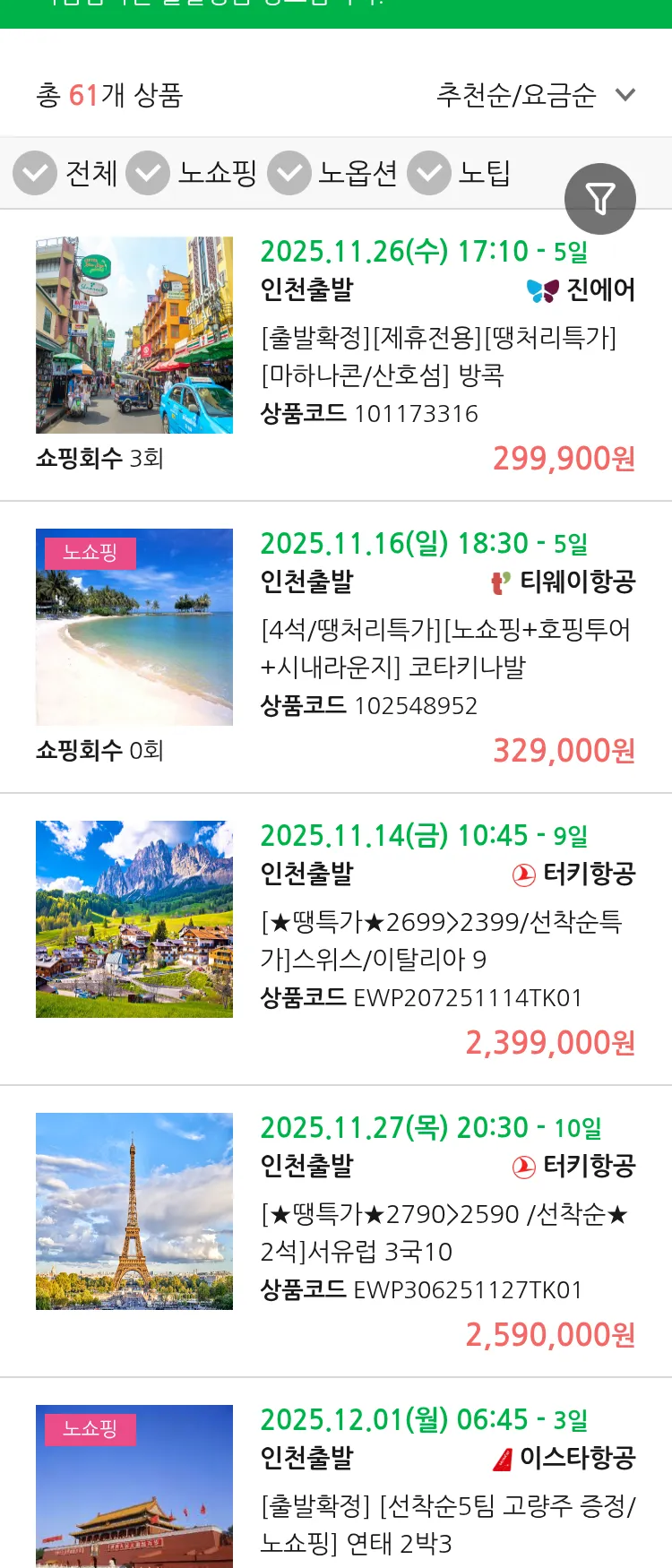Click the Eiffel Tower tour thumbnail
The width and height of the screenshot is (672, 1568).
coord(134,1211)
